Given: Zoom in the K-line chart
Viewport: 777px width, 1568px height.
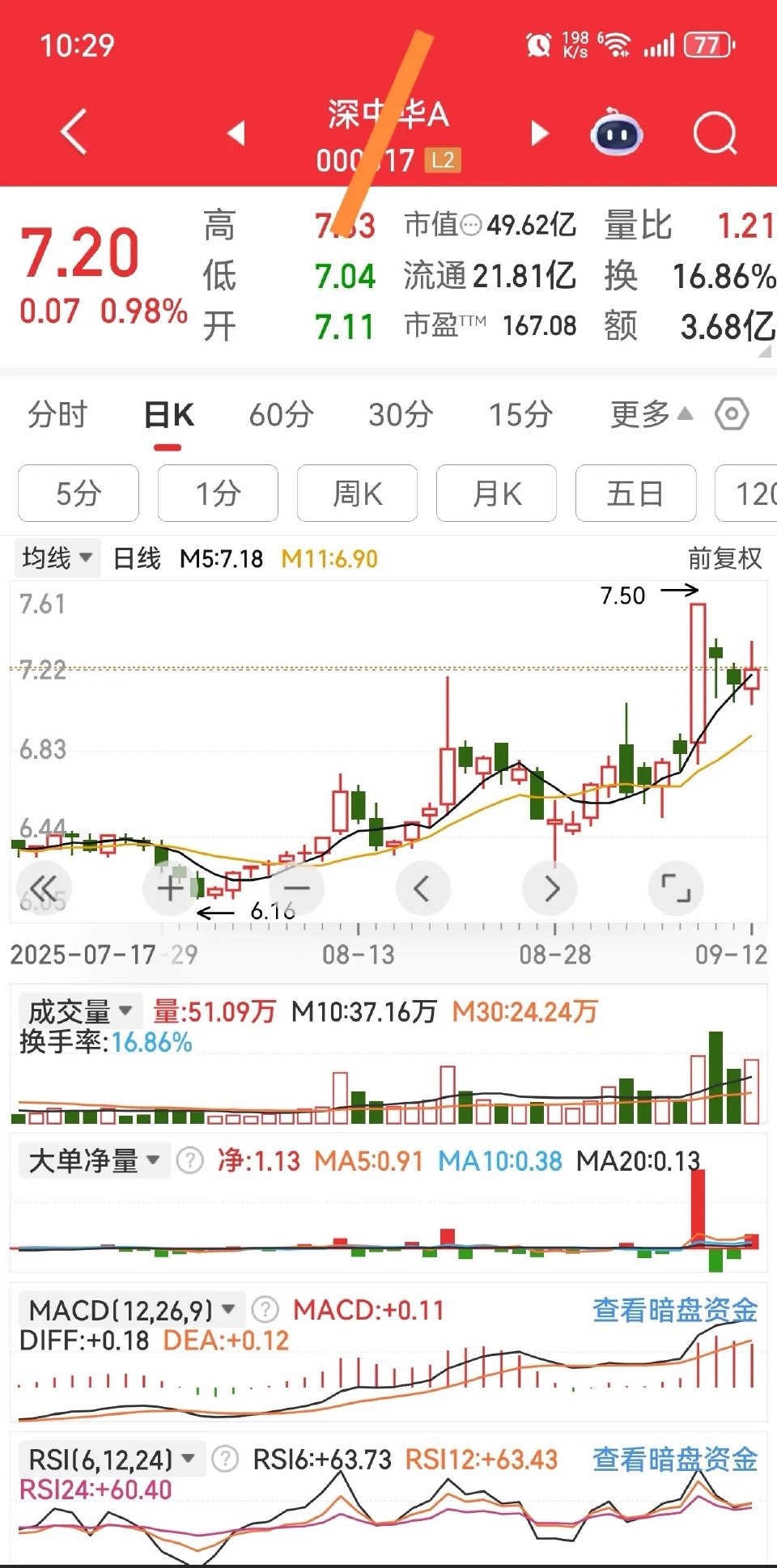Looking at the screenshot, I should pyautogui.click(x=170, y=888).
